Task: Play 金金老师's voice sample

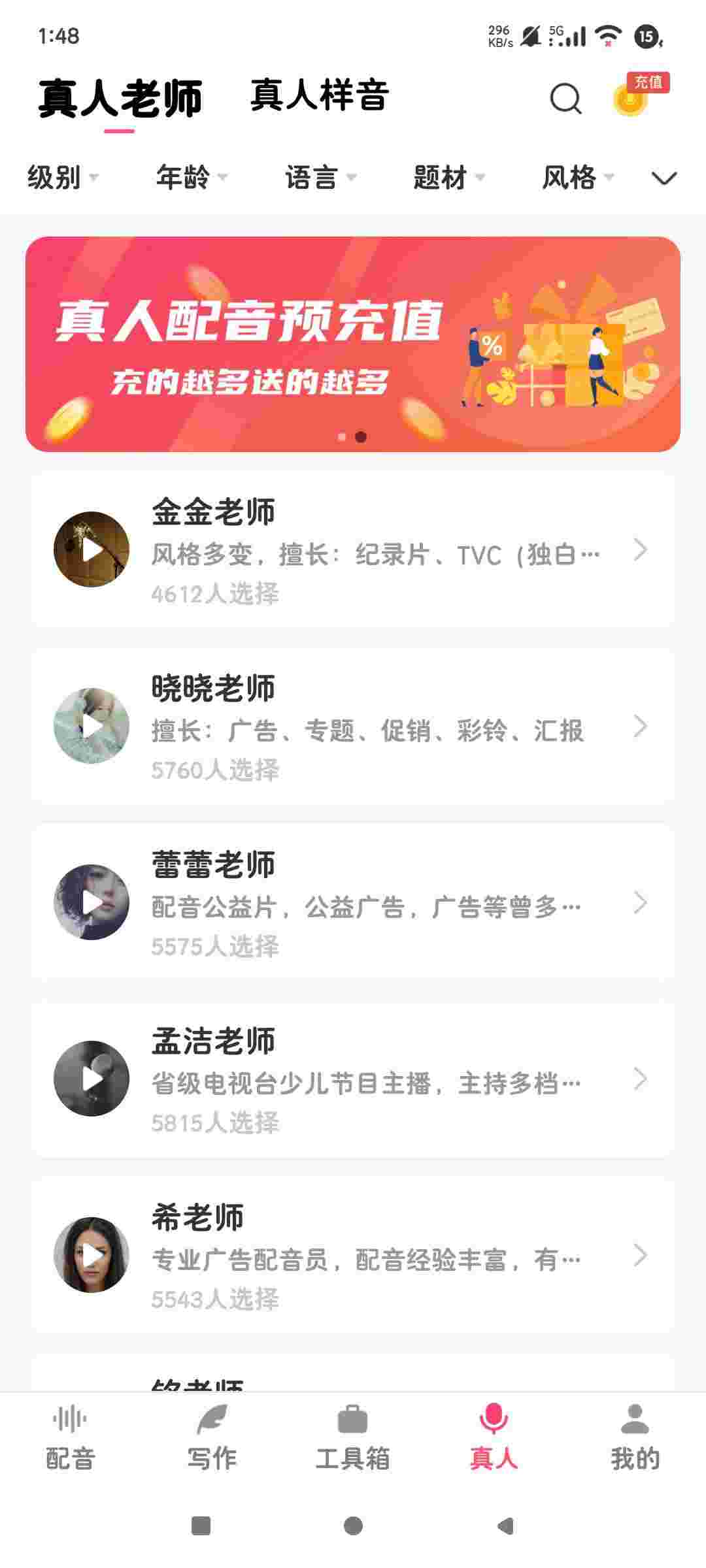Action: tap(92, 549)
